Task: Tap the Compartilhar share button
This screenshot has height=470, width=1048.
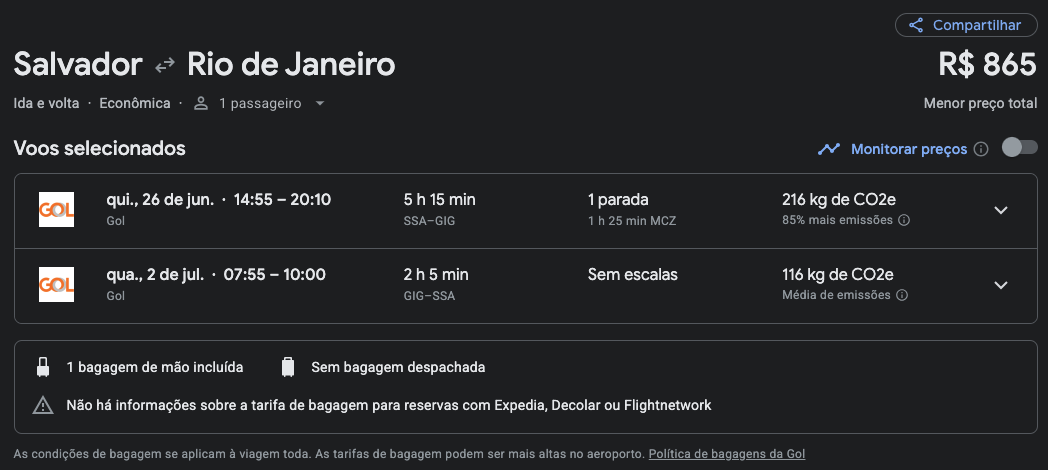Action: [965, 25]
